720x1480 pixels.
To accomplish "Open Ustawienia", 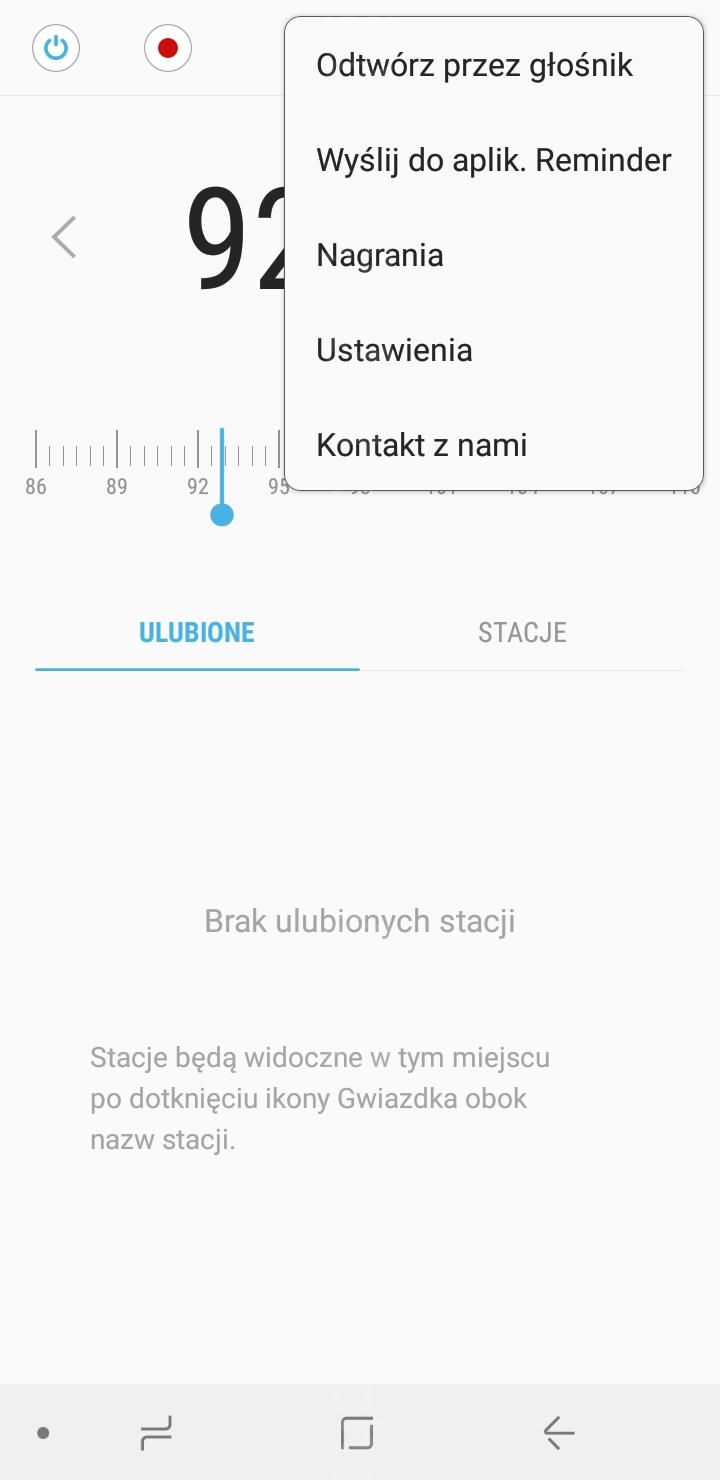I will click(394, 350).
